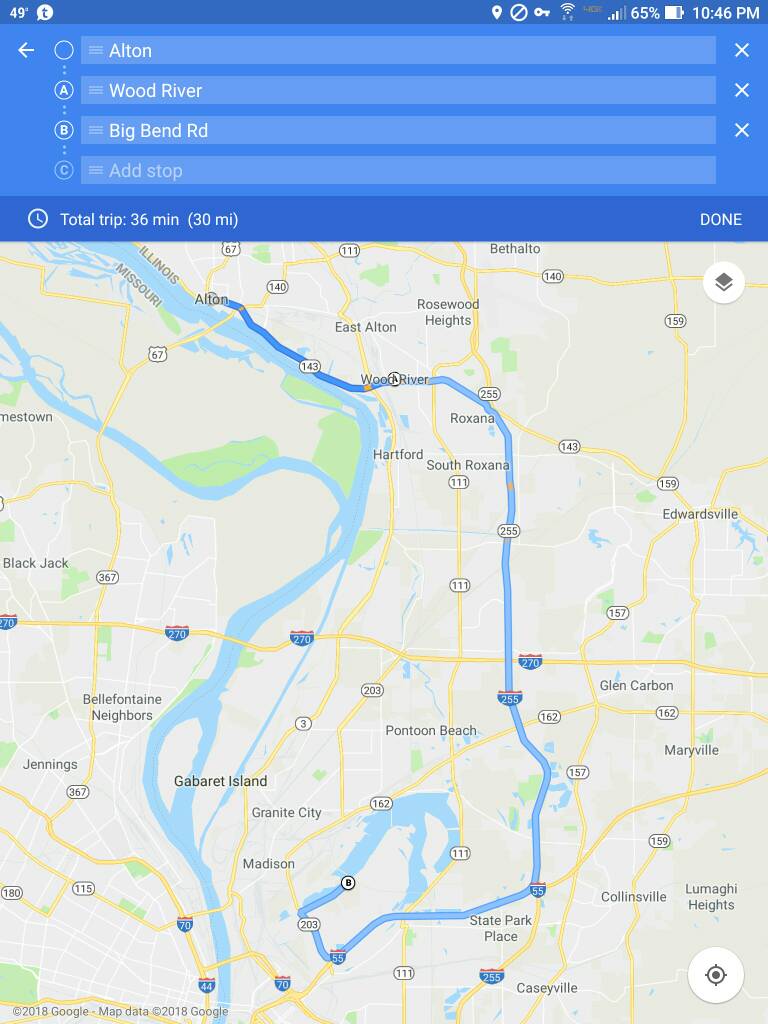Remove the Alton stop
This screenshot has height=1024, width=768.
click(x=741, y=50)
